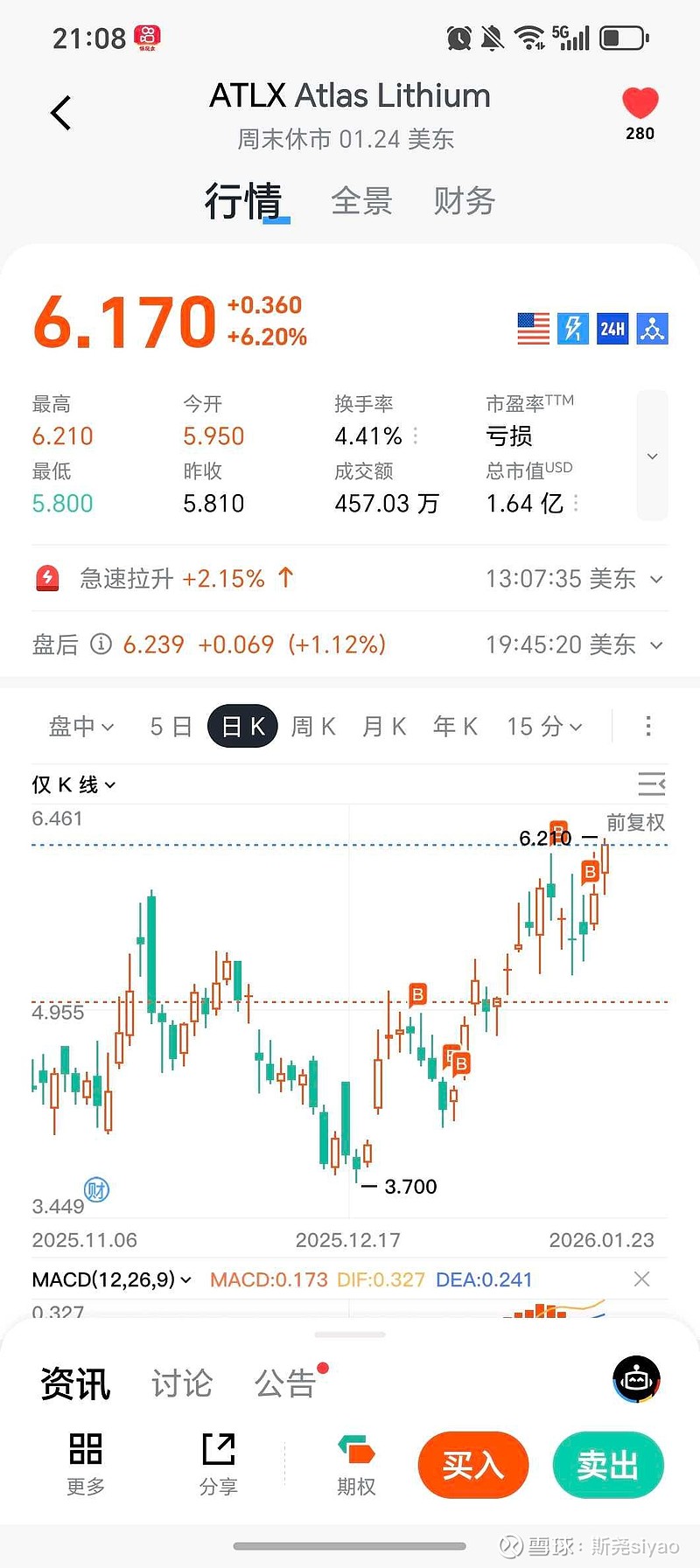Image resolution: width=700 pixels, height=1568 pixels.
Task: Open the 公告 announcements tab
Action: point(285,1383)
